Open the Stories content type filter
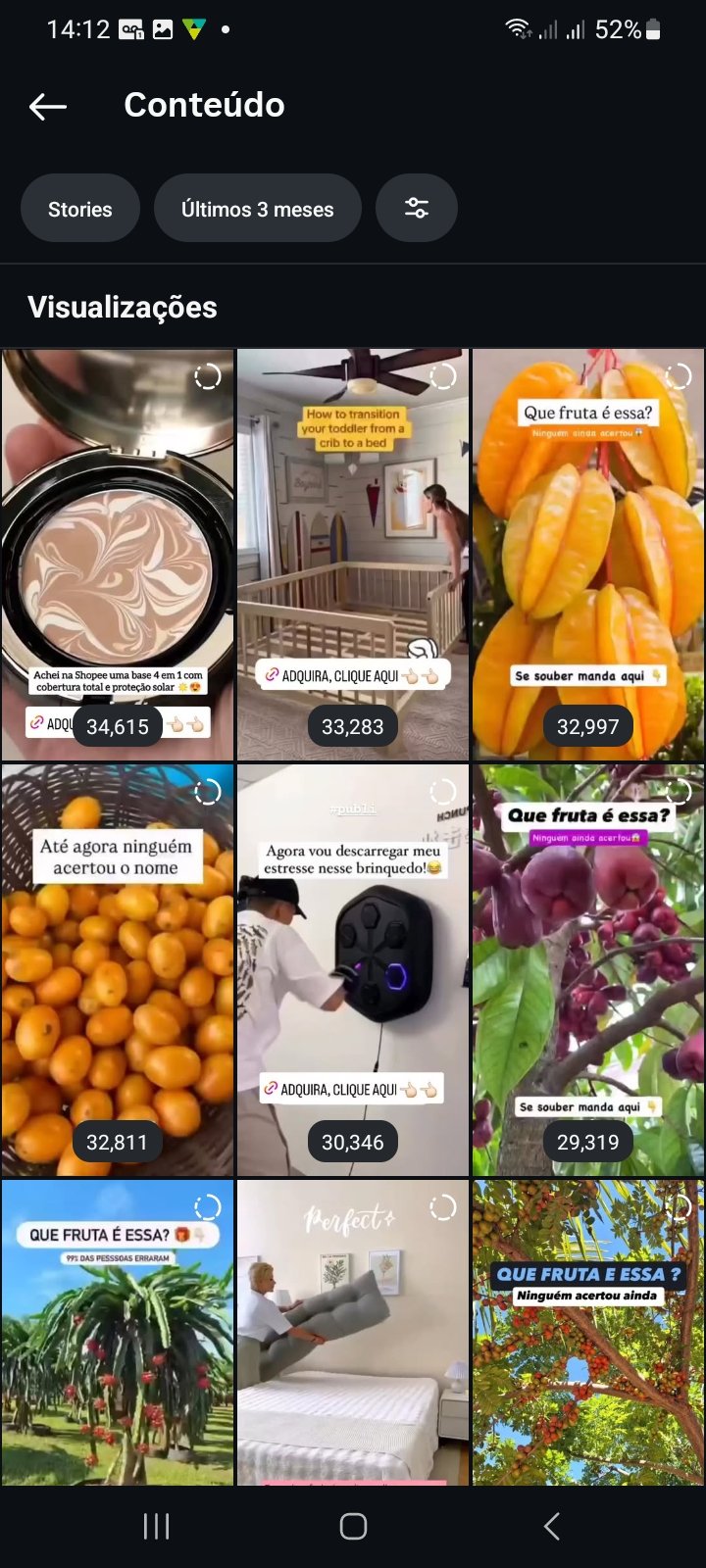 (x=80, y=209)
